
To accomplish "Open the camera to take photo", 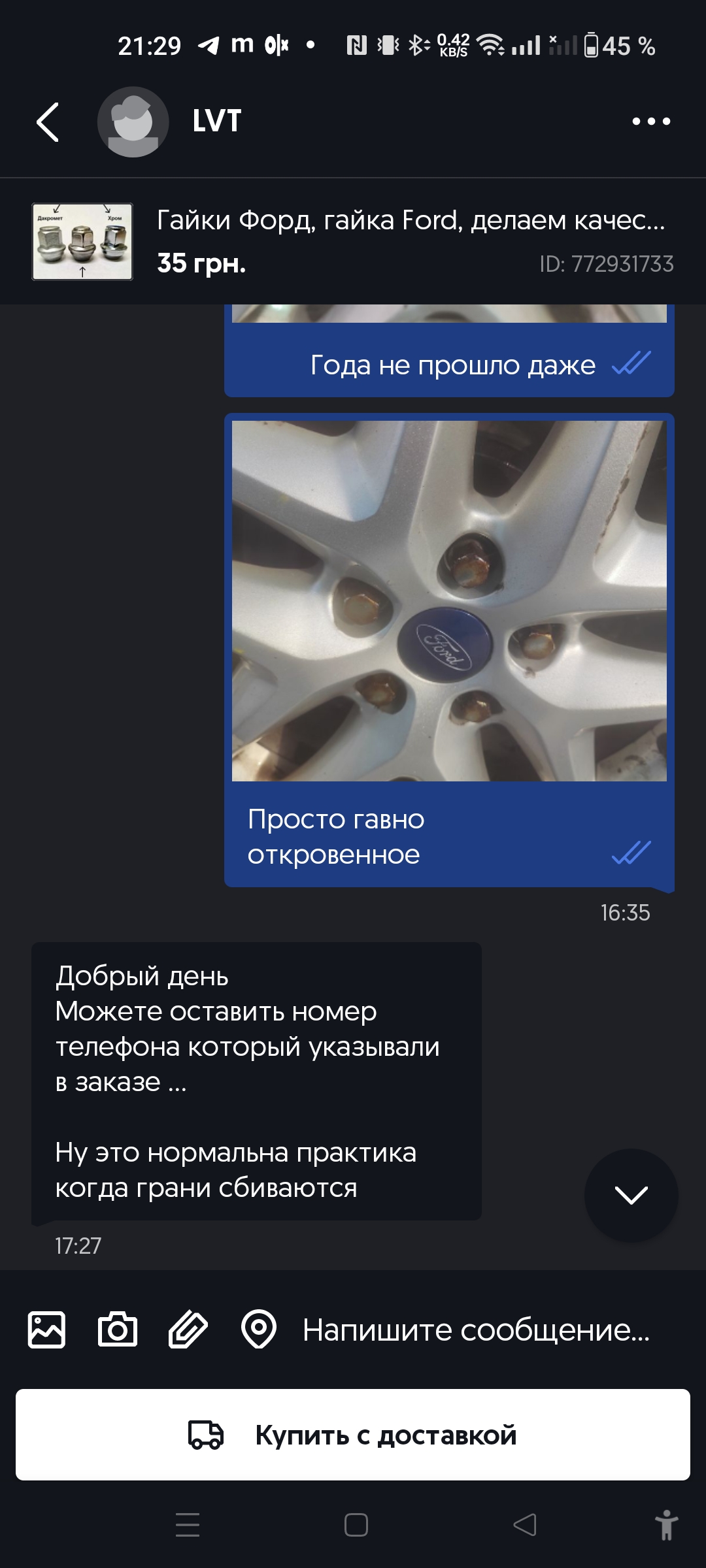I will tap(118, 1330).
